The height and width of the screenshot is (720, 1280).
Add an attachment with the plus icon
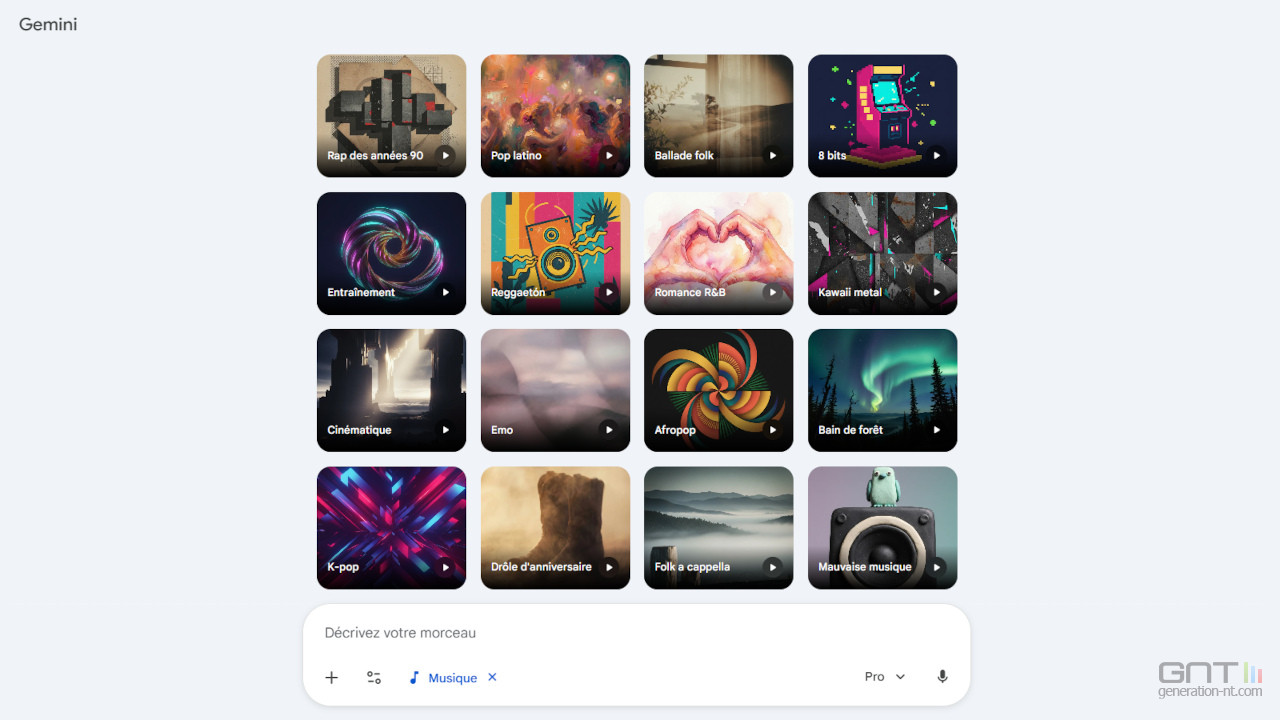pyautogui.click(x=332, y=677)
